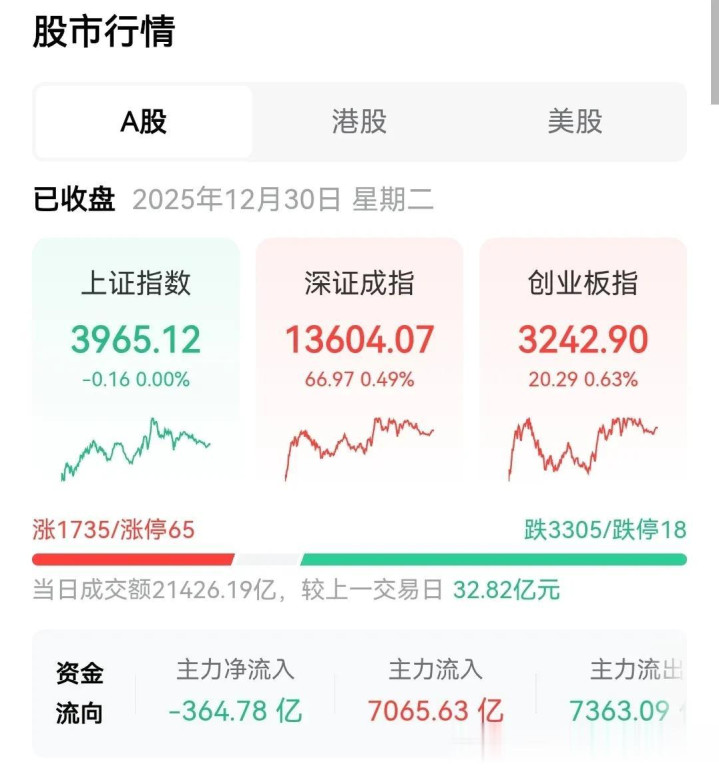The width and height of the screenshot is (719, 770).
Task: Select the A股 tab
Action: (144, 122)
